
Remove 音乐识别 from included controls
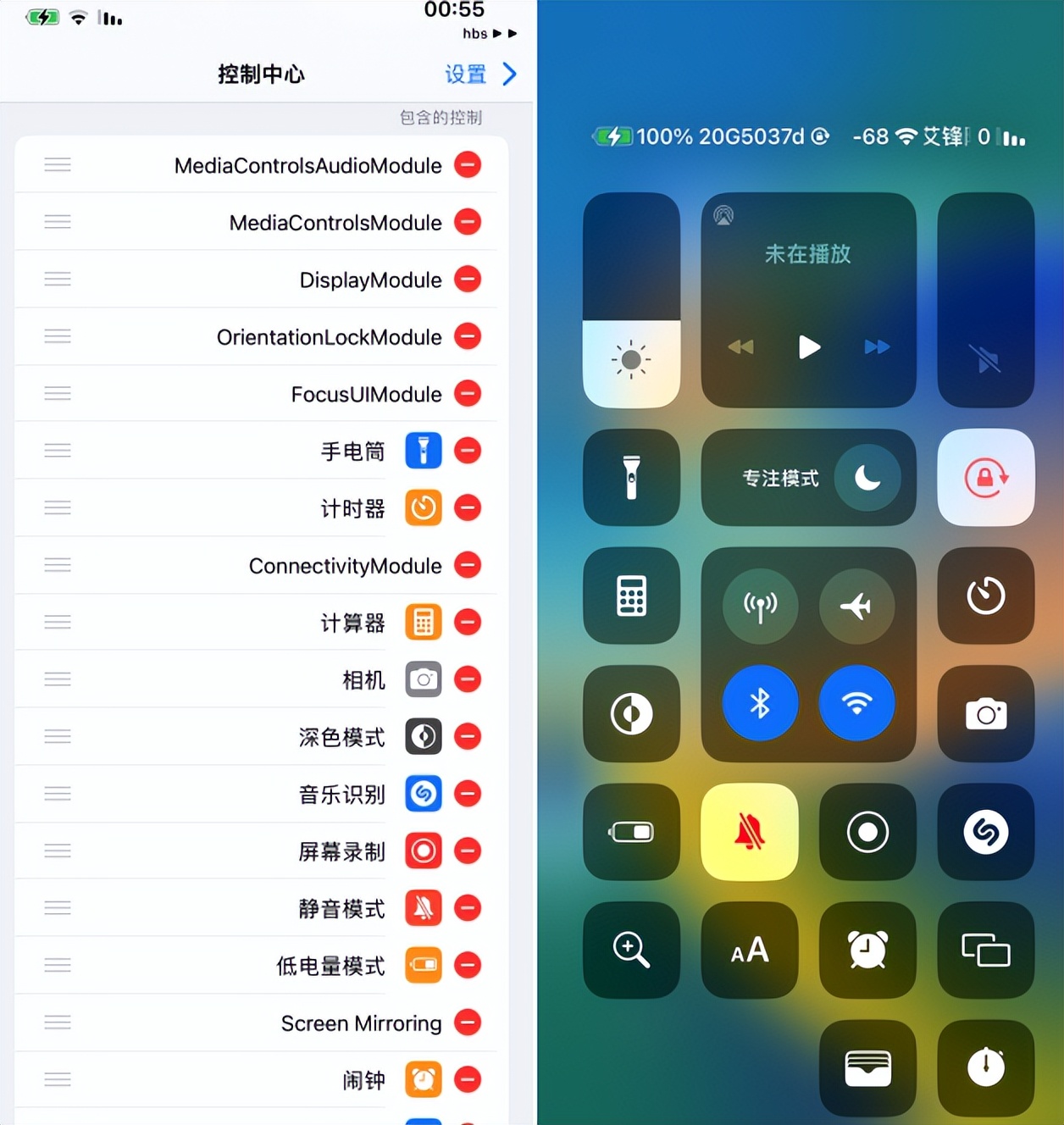pos(468,793)
